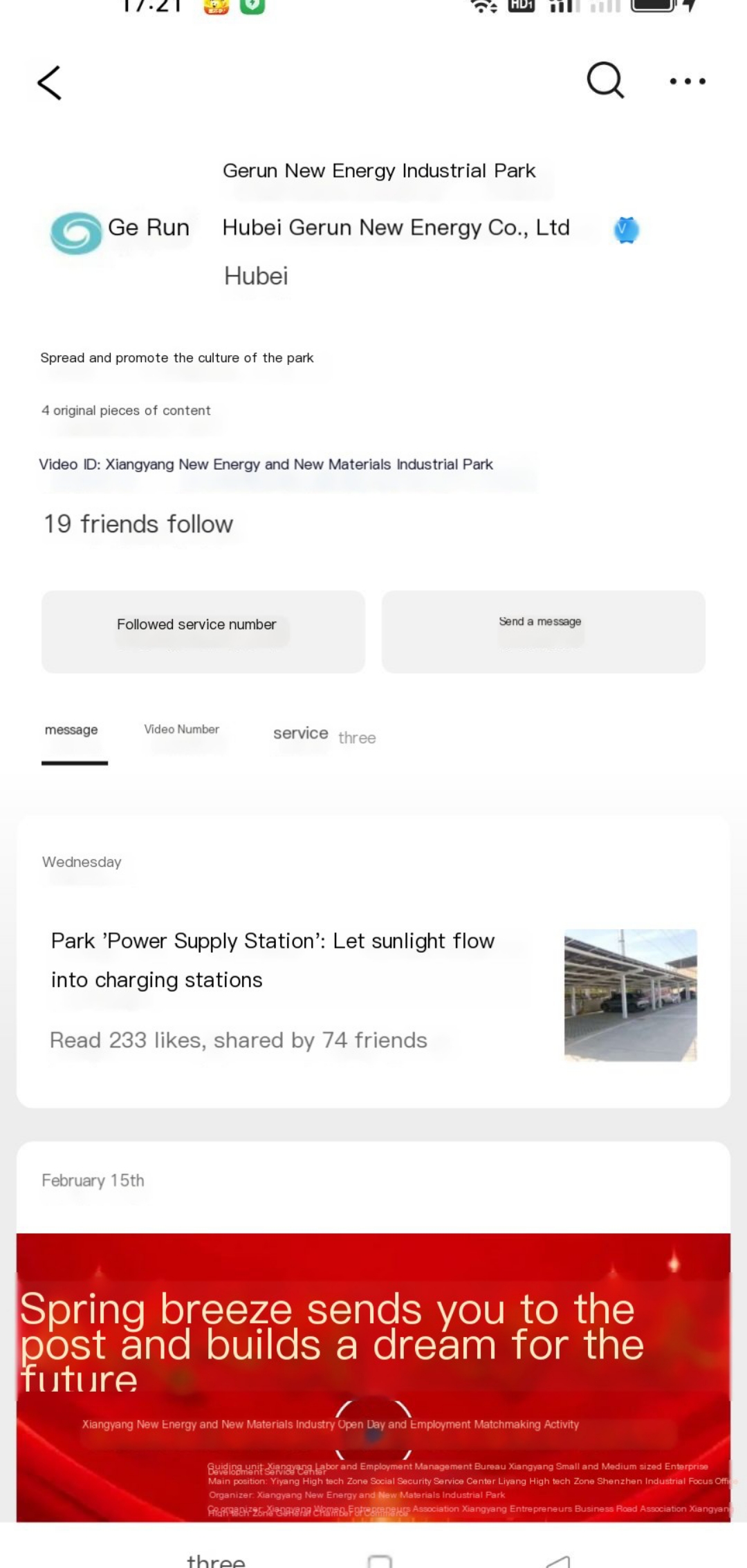
Task: View the 19 friends who follow
Action: [x=138, y=524]
